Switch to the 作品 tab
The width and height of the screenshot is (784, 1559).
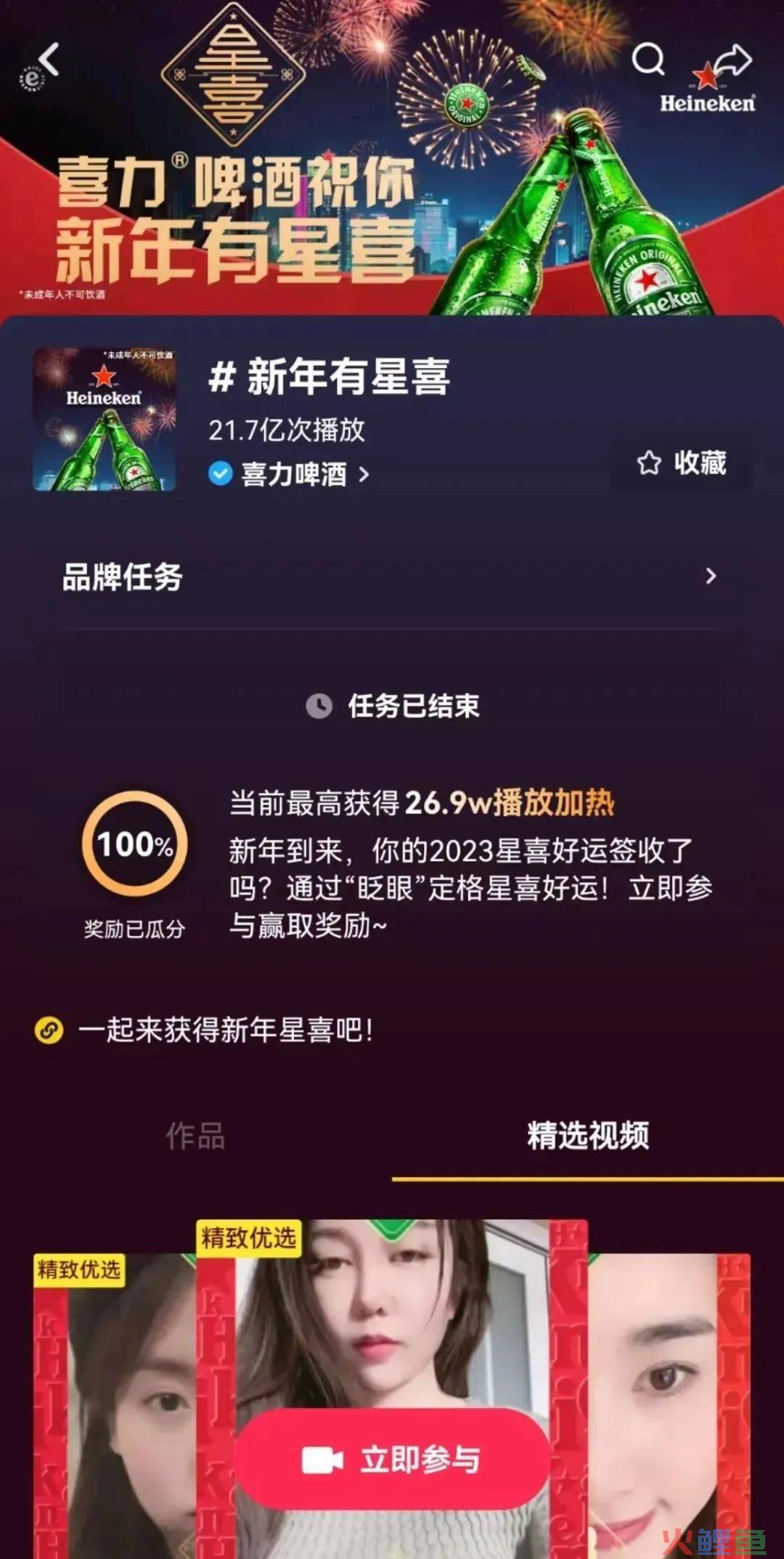coord(195,1136)
